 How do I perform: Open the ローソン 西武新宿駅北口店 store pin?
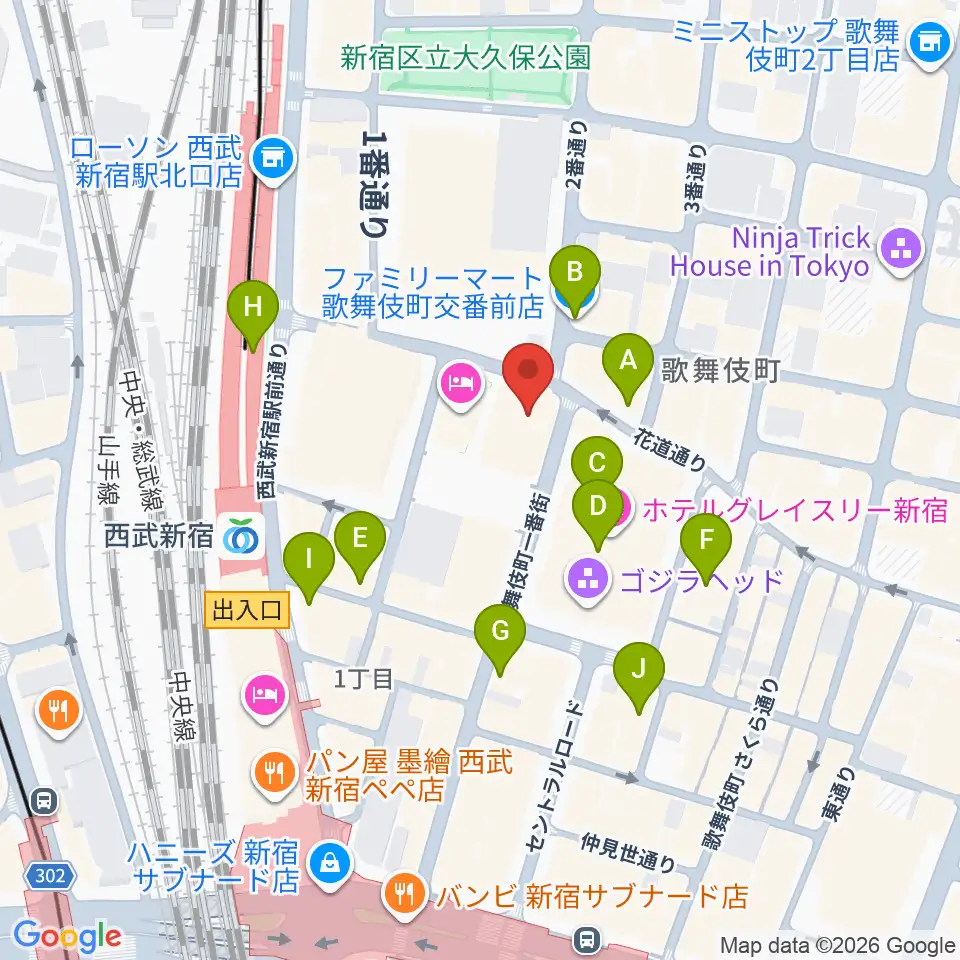point(273,160)
